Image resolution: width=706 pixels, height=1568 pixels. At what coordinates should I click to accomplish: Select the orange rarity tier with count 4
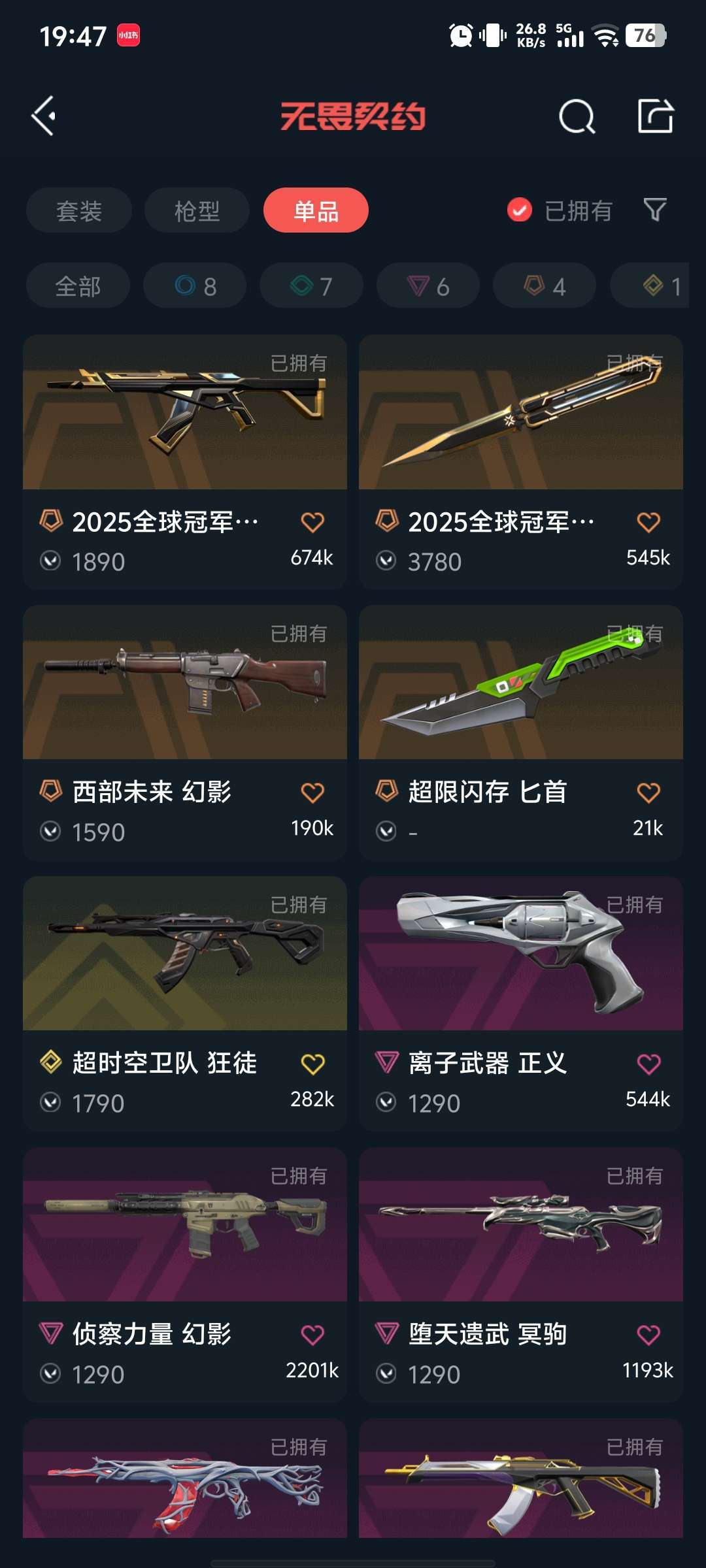click(x=543, y=286)
